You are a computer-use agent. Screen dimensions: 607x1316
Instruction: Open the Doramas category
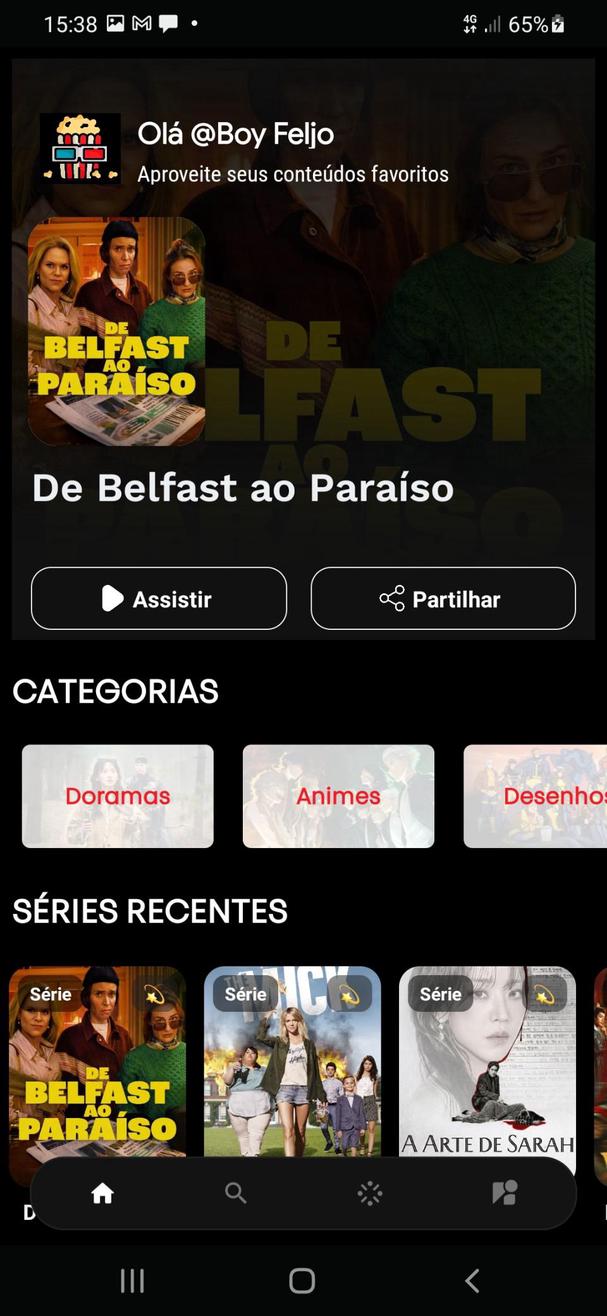(118, 796)
